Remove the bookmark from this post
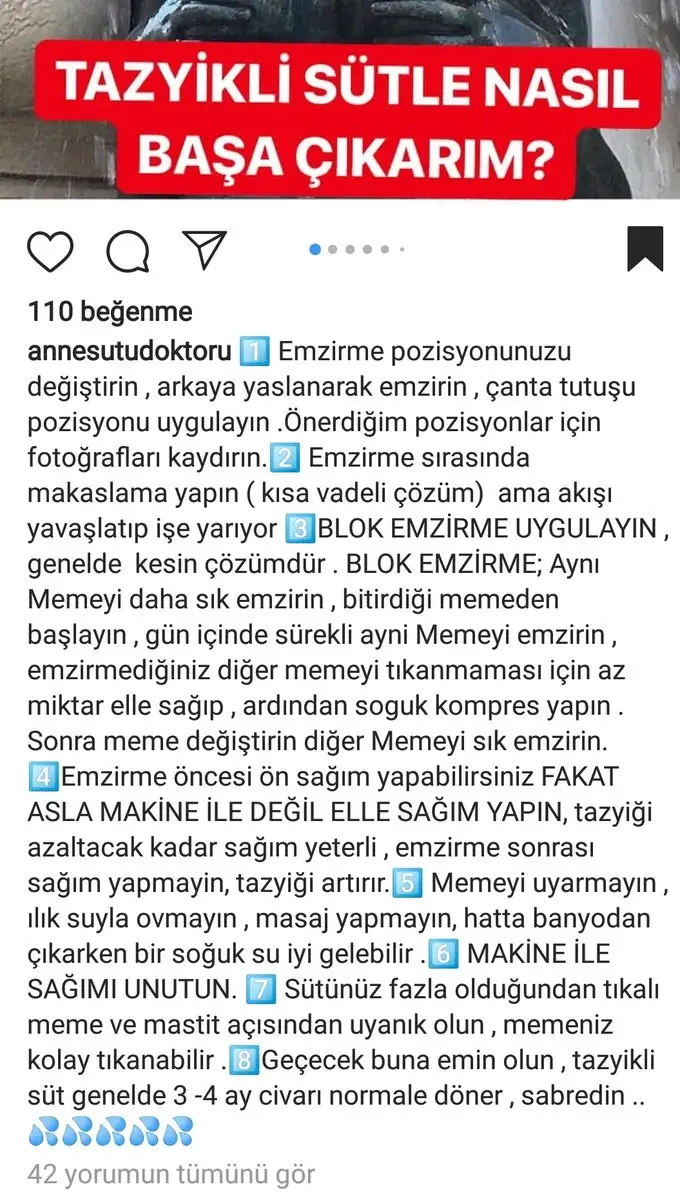Screen dimensions: 680x1200 pos(645,249)
